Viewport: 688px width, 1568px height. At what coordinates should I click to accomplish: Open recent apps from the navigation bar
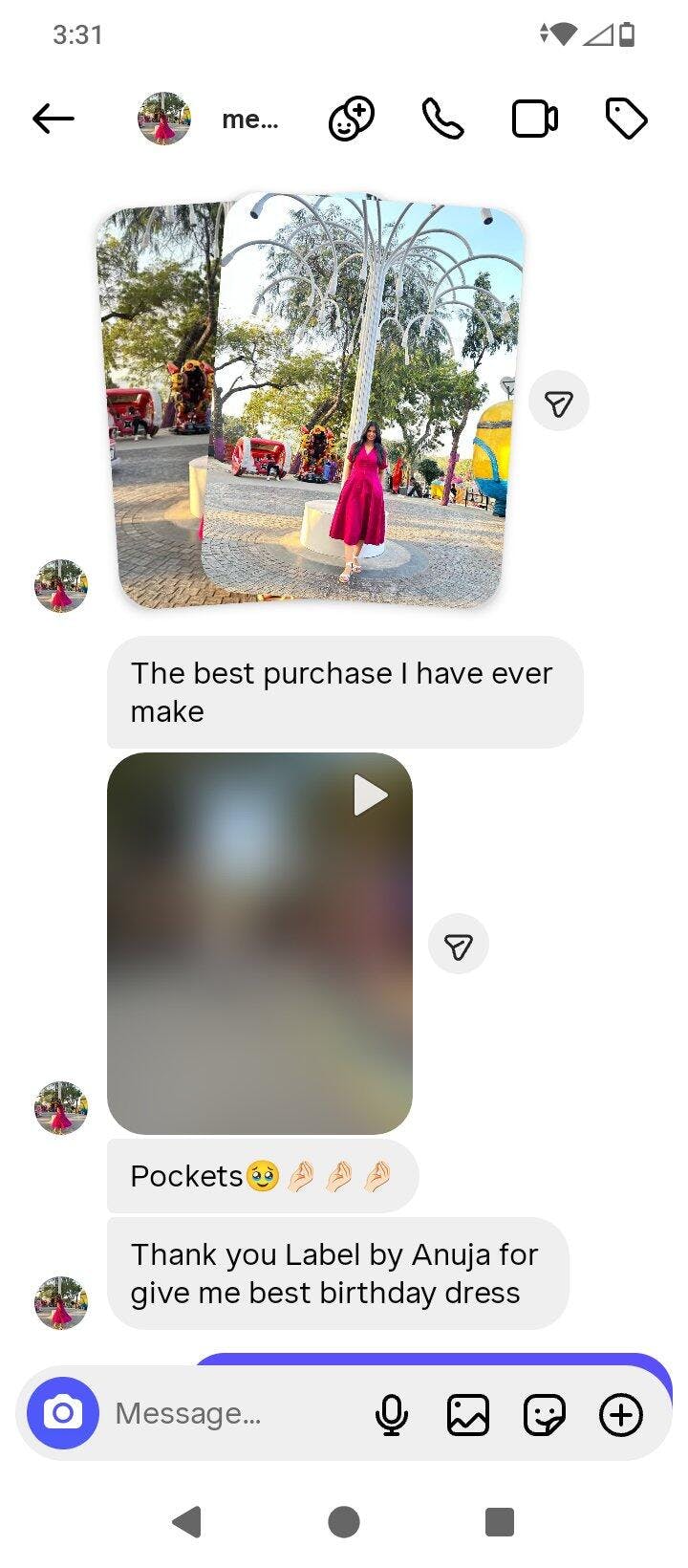pos(500,1521)
